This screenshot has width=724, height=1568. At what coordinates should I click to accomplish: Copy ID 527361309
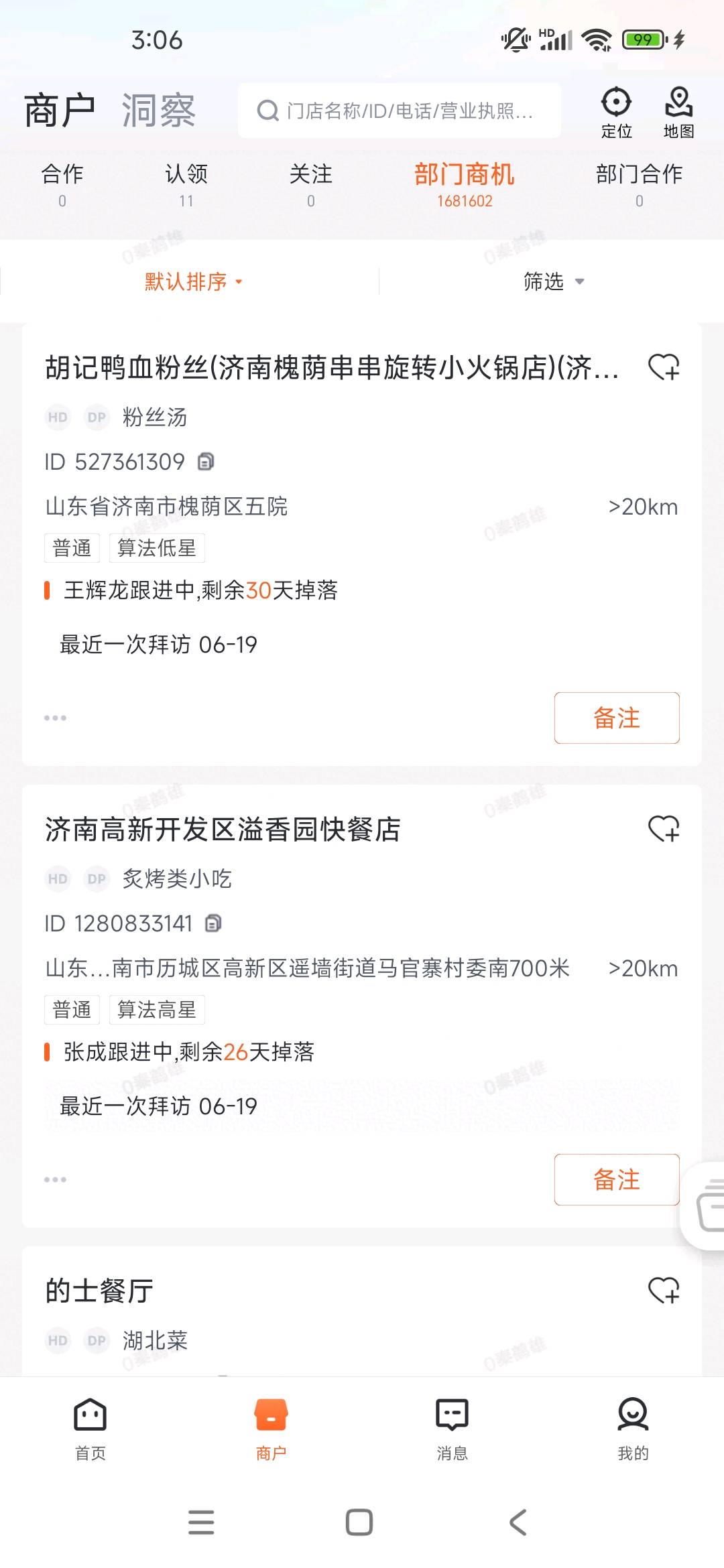pos(206,462)
